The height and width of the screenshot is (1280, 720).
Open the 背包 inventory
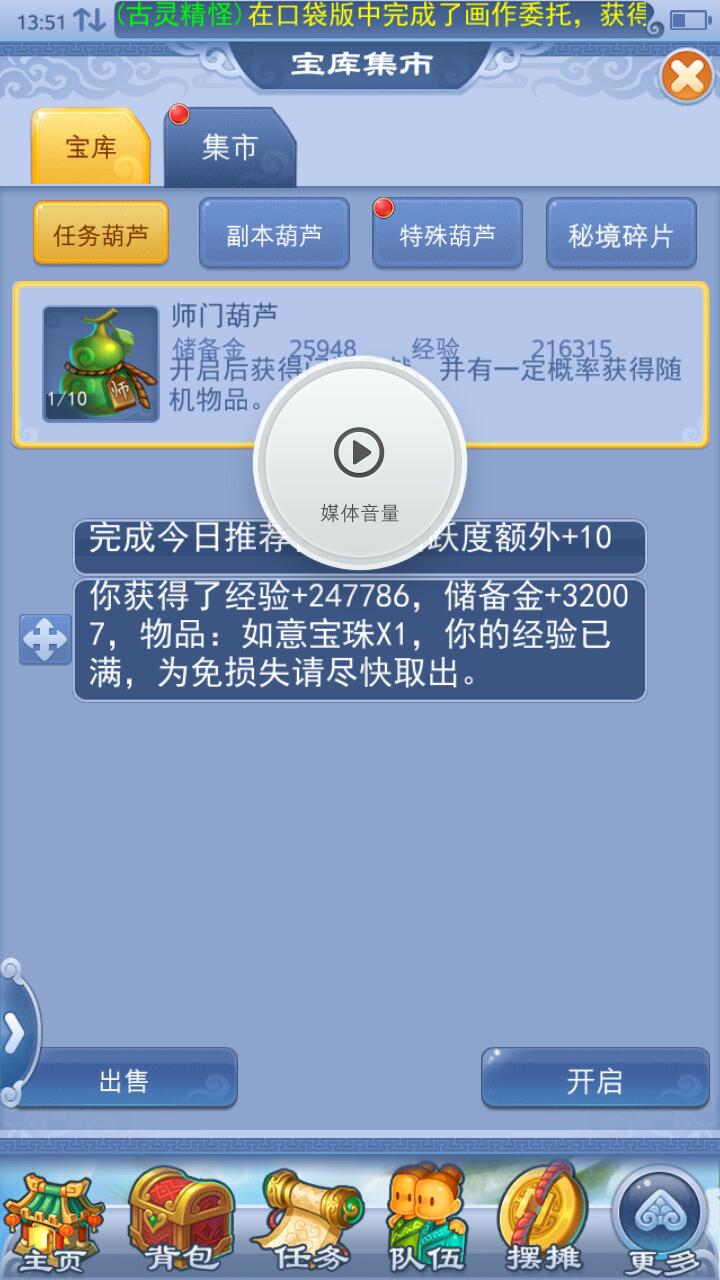click(181, 1222)
